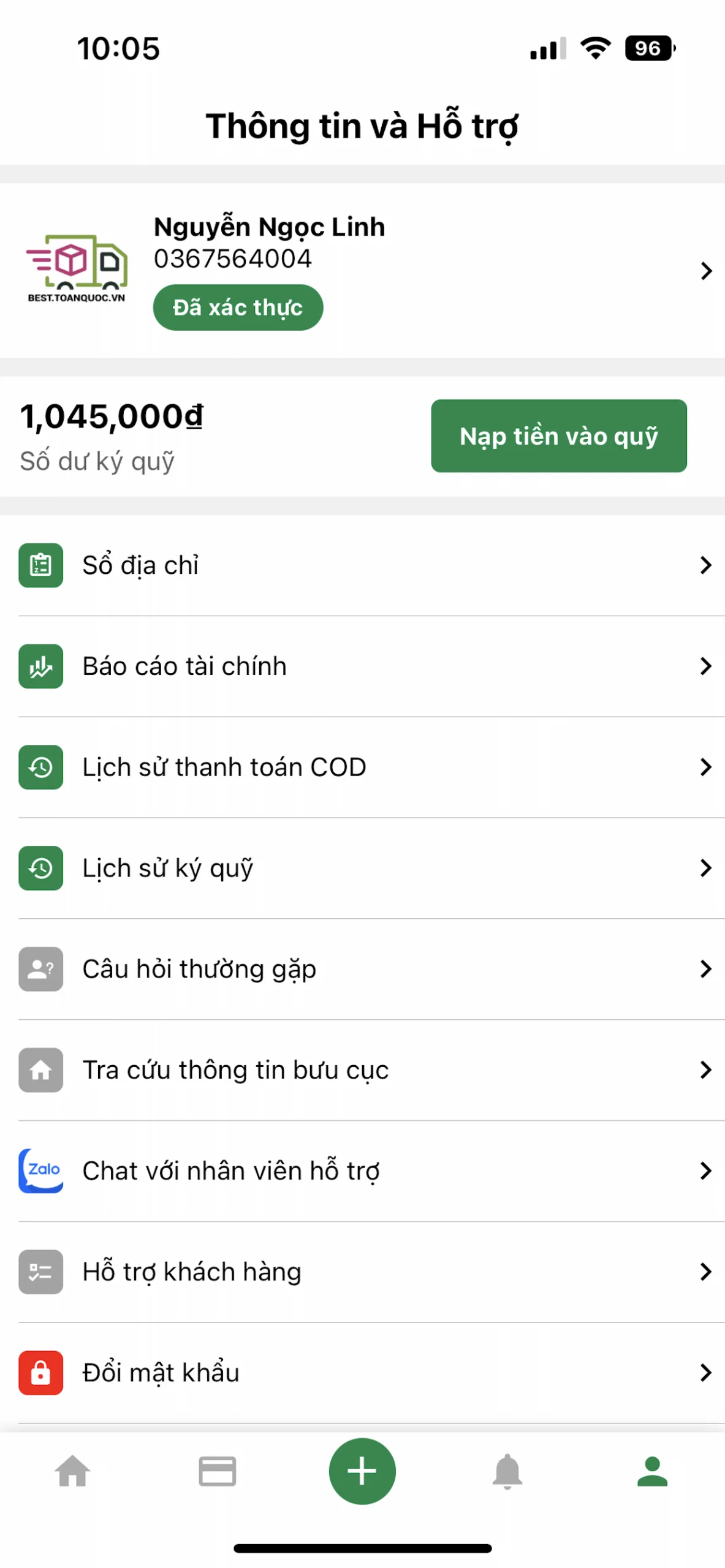Open Câu hỏi thường gặp
Viewport: 725px width, 1568px height.
coord(362,969)
